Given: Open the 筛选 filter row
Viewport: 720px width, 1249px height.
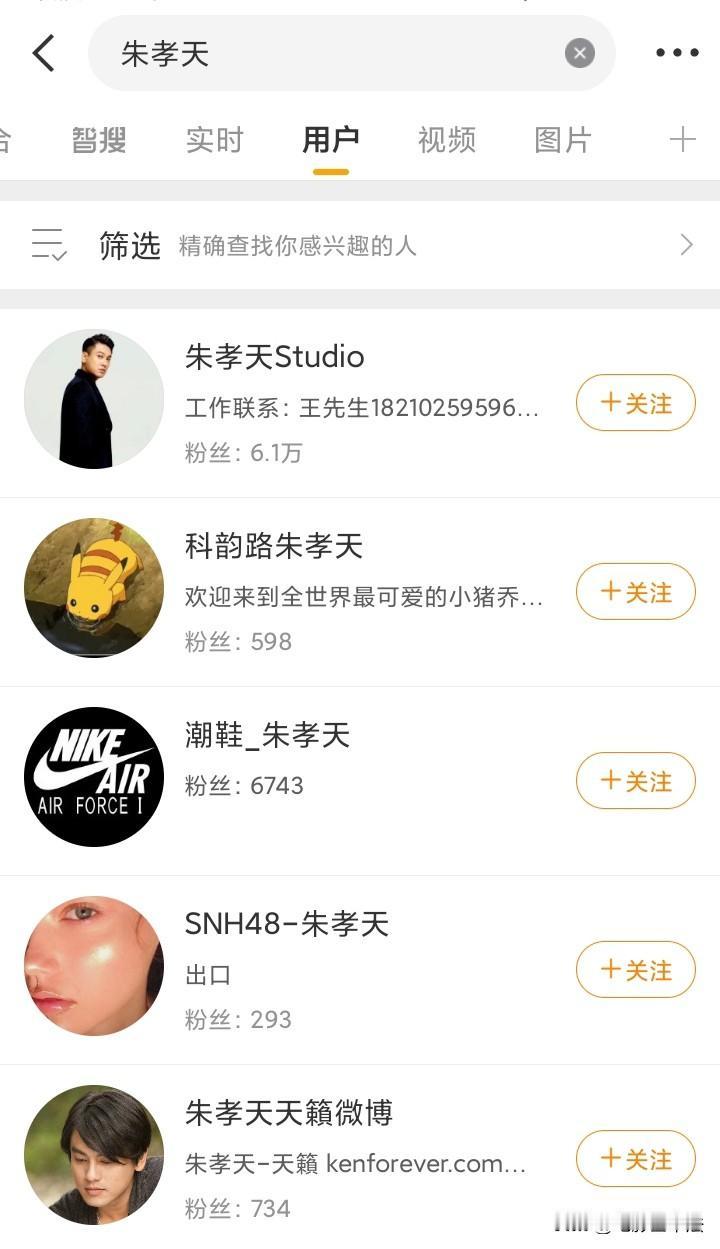Looking at the screenshot, I should coord(360,245).
